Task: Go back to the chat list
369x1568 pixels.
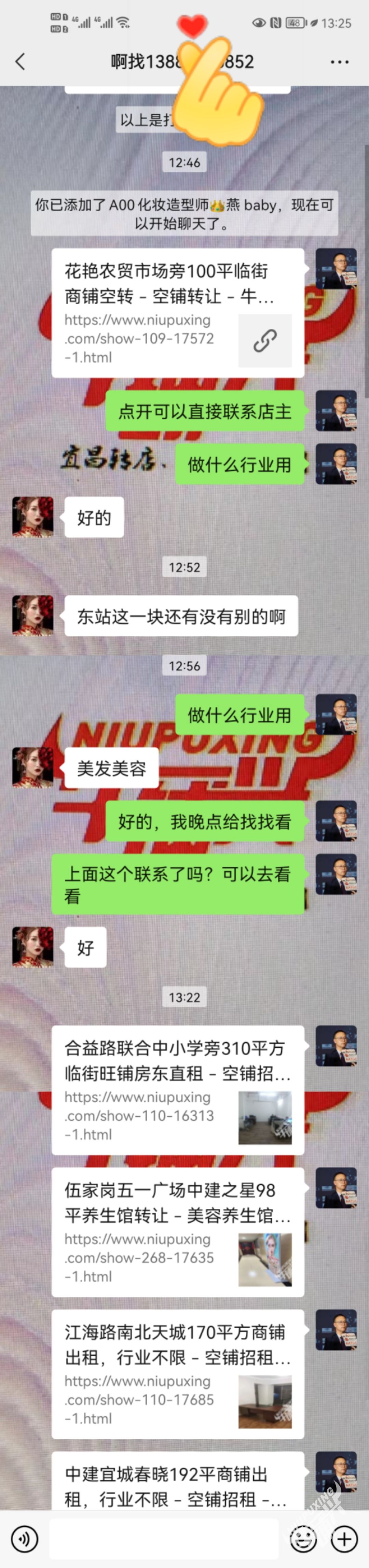Action: (x=20, y=61)
